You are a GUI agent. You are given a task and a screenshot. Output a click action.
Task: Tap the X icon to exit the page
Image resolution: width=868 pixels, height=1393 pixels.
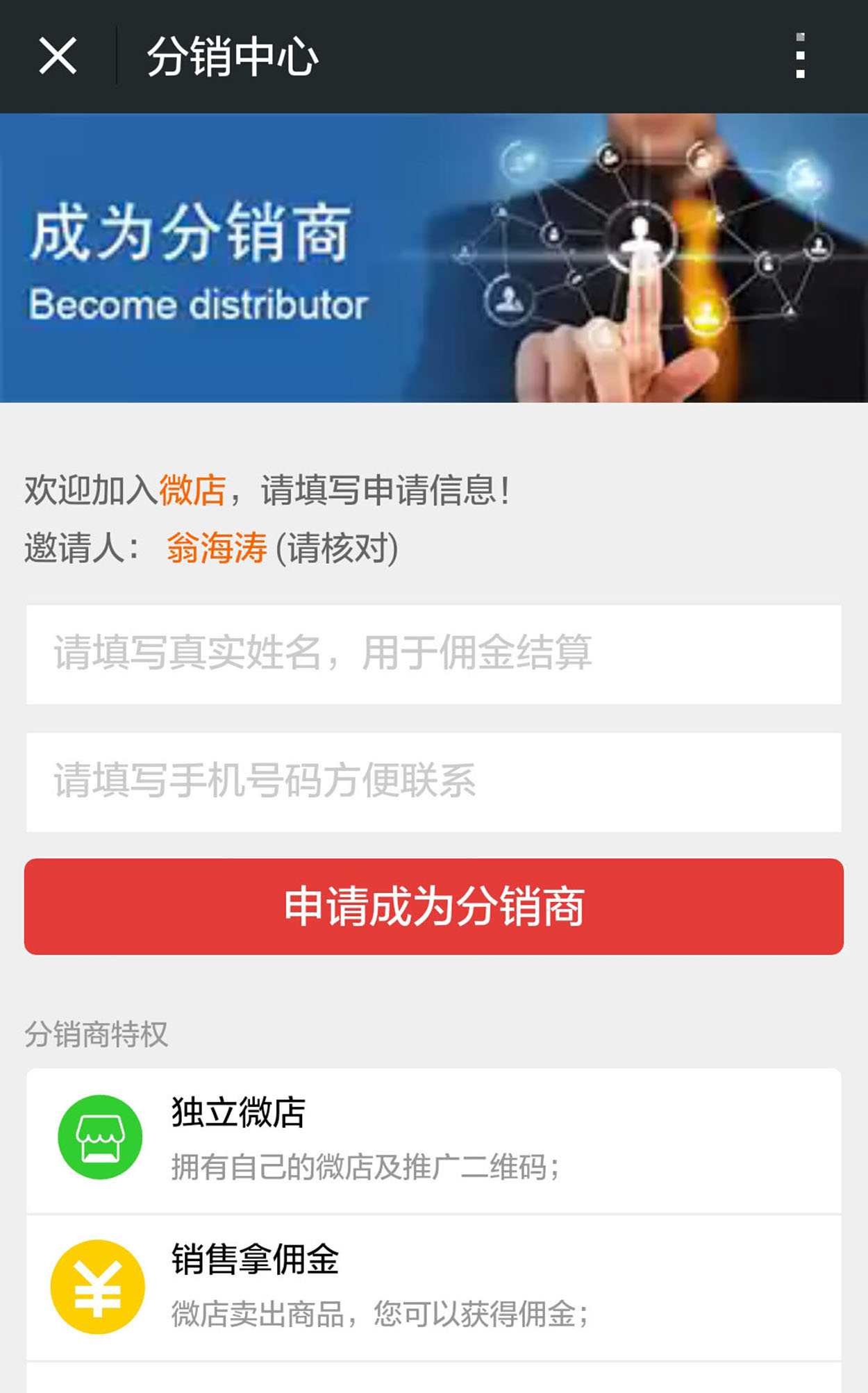[58, 56]
